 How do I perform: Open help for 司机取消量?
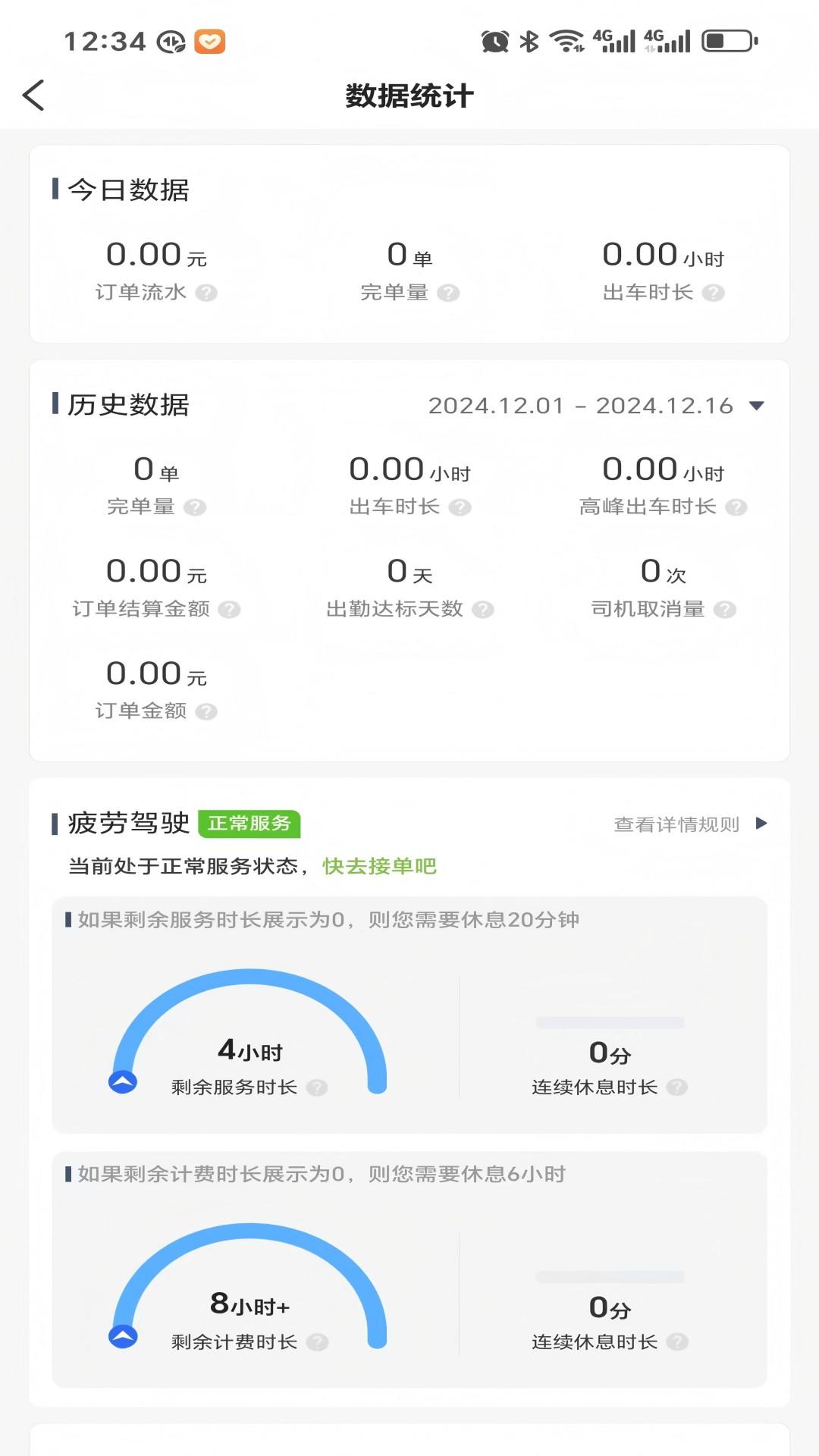(x=726, y=609)
